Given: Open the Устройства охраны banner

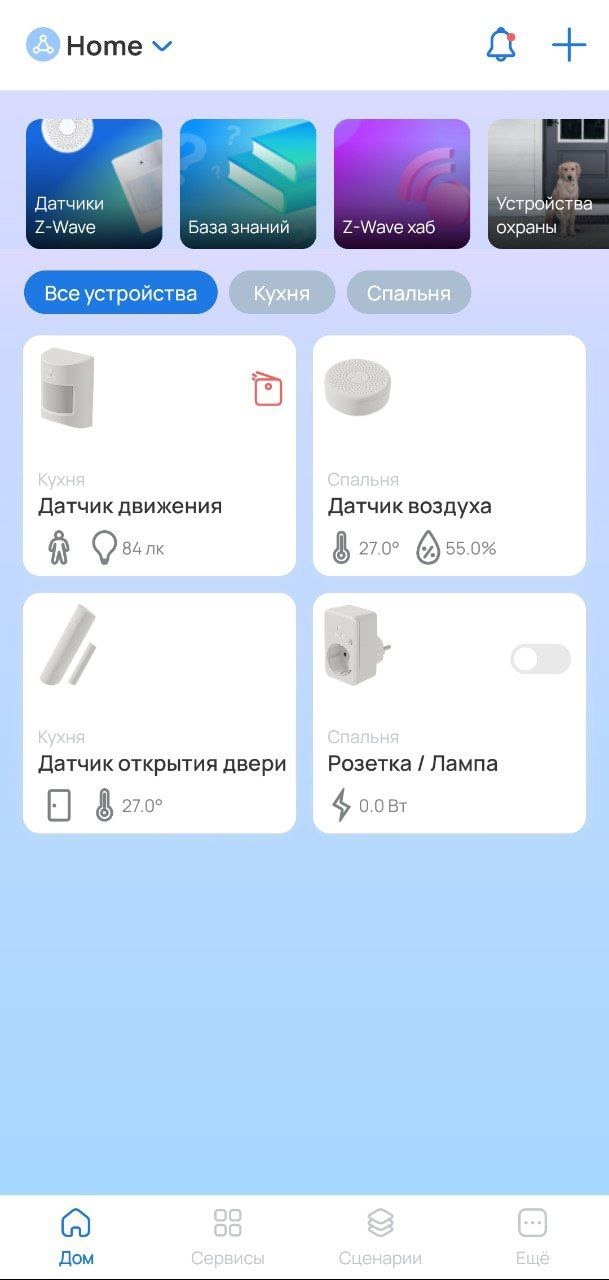Looking at the screenshot, I should coord(548,184).
